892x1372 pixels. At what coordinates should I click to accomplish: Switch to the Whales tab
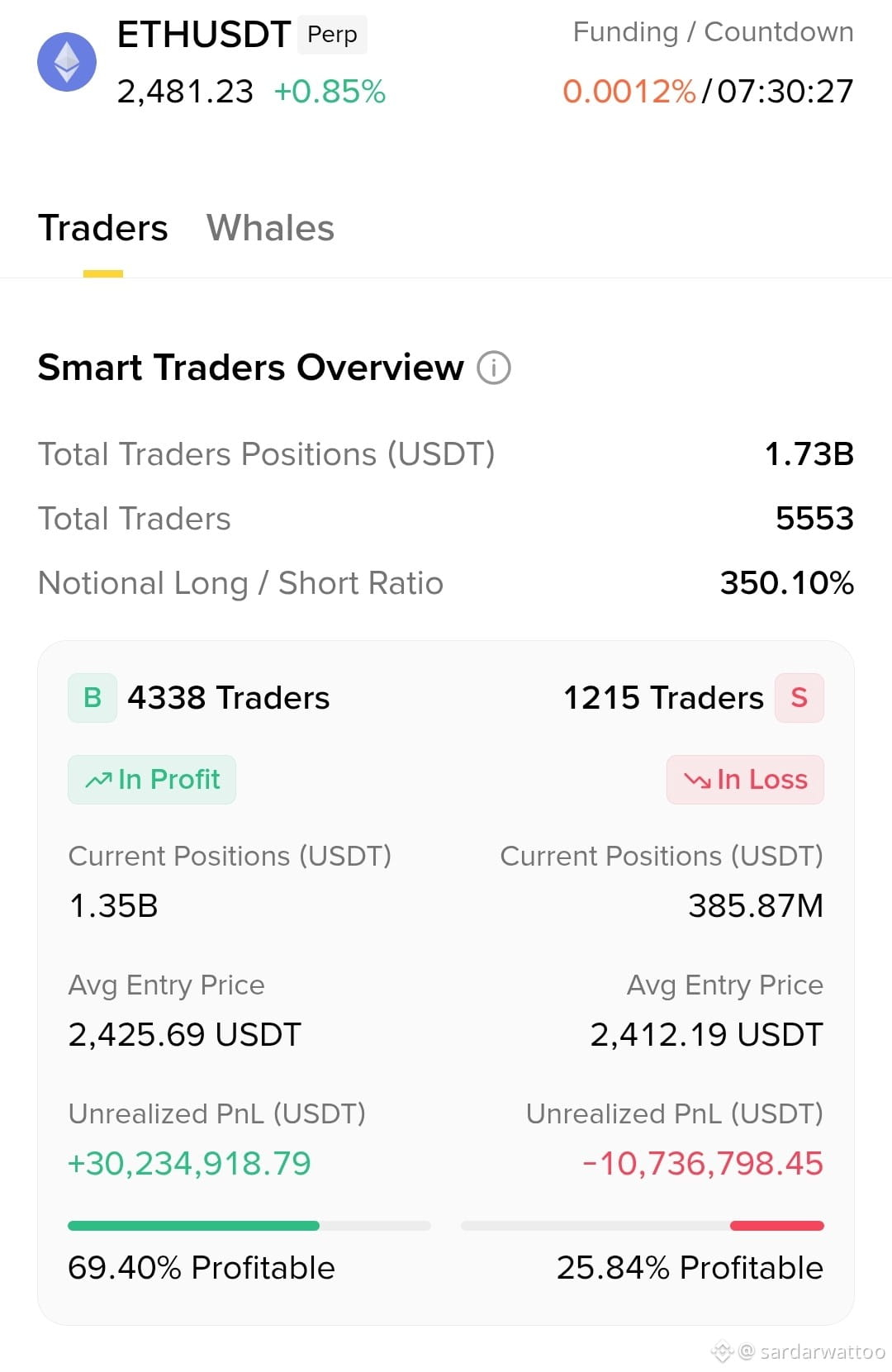pos(270,228)
